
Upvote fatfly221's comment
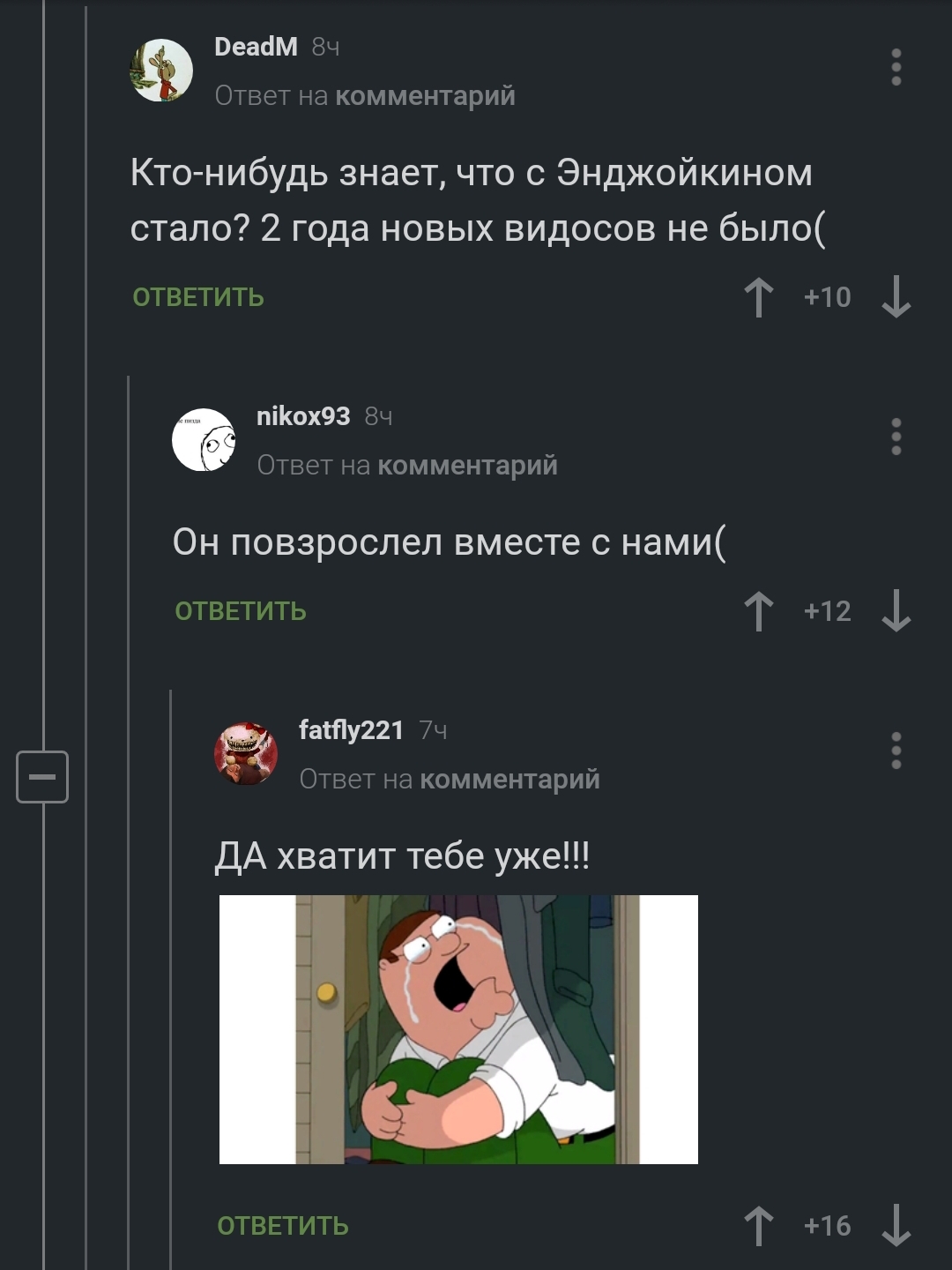point(758,1226)
